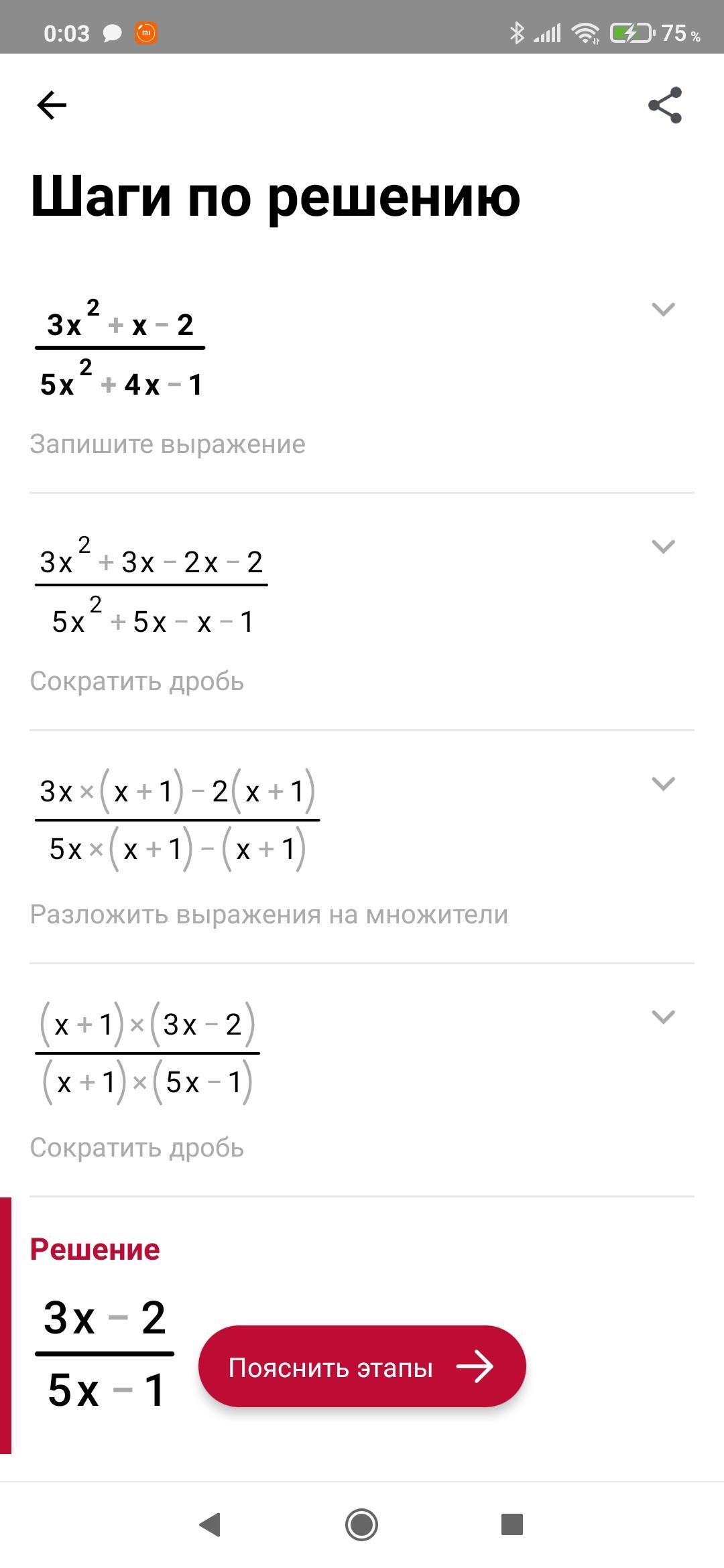Share this solution
724x1568 pixels.
[x=665, y=105]
